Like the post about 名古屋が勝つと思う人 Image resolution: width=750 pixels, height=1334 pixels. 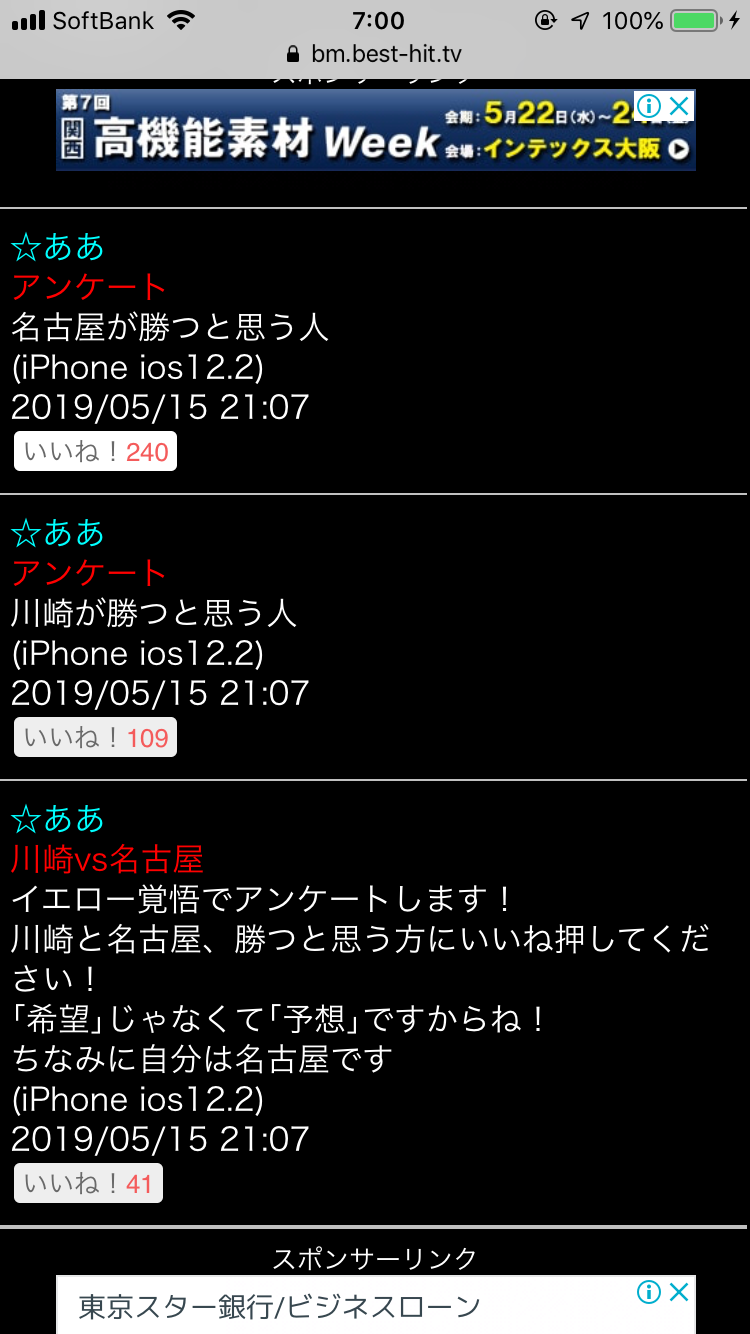coord(95,452)
